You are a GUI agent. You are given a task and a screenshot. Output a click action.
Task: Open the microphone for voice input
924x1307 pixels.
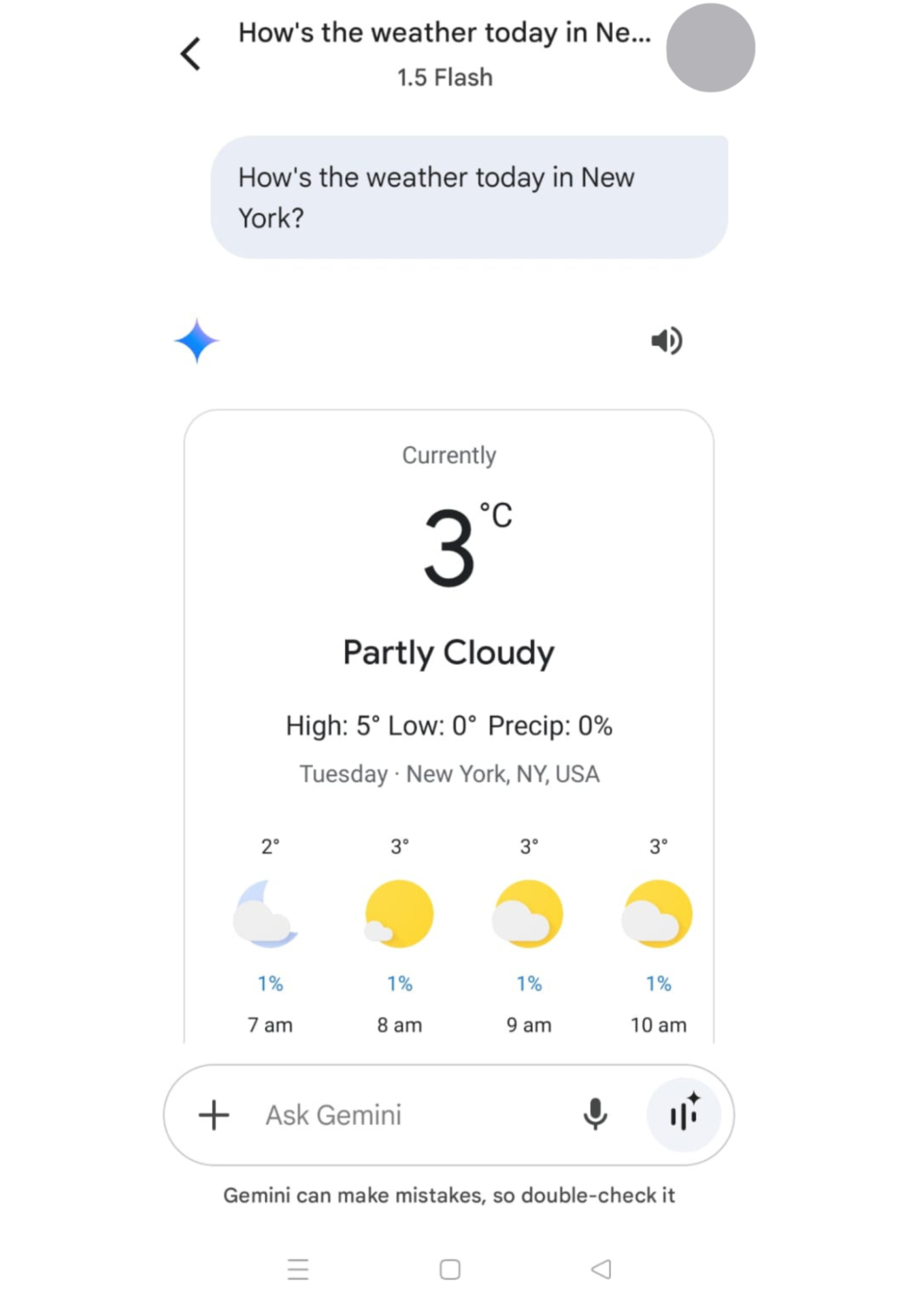(595, 1114)
